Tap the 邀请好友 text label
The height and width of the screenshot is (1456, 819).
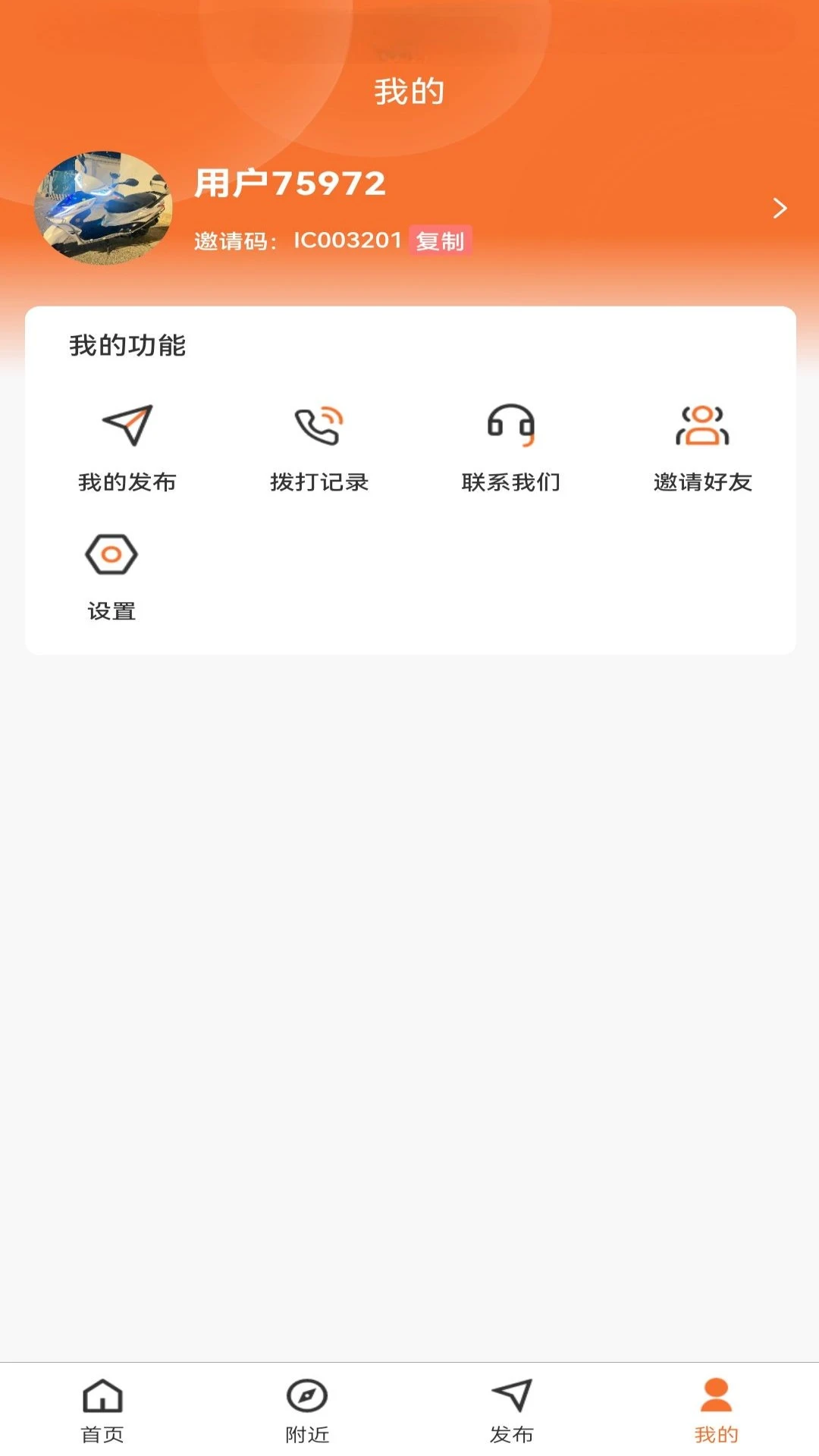703,482
